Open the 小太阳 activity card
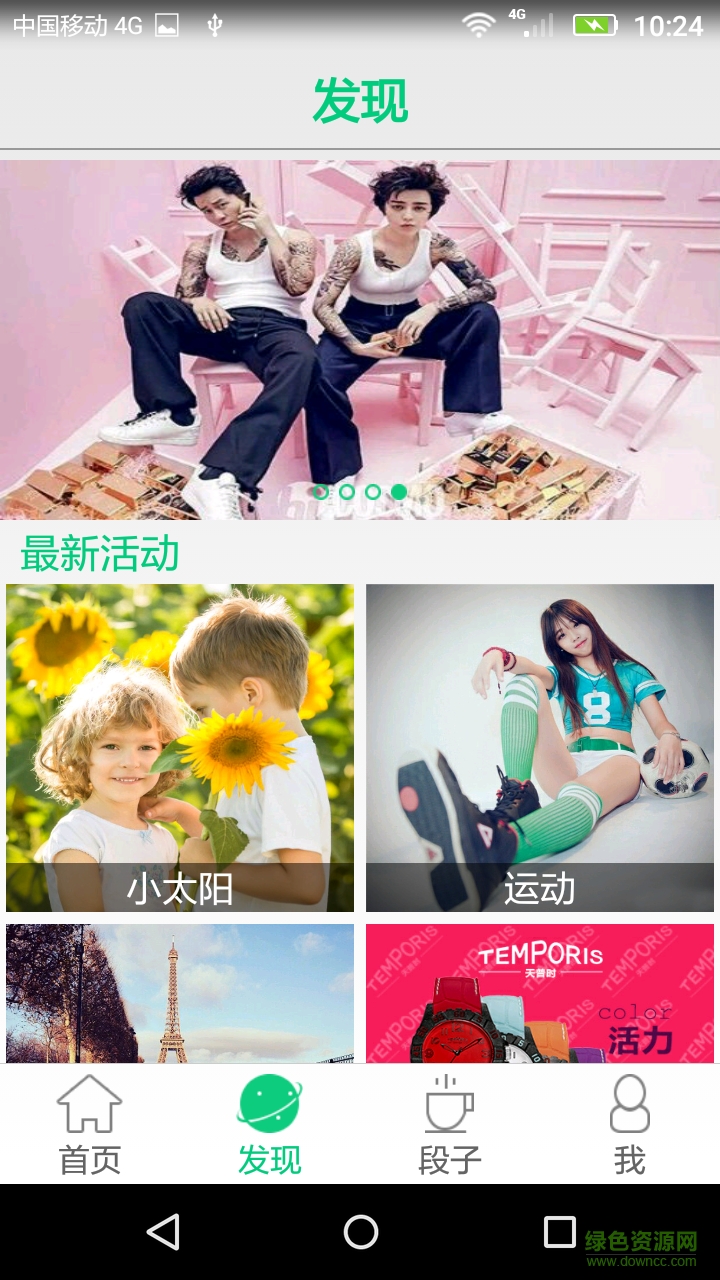The image size is (720, 1280). tap(180, 748)
